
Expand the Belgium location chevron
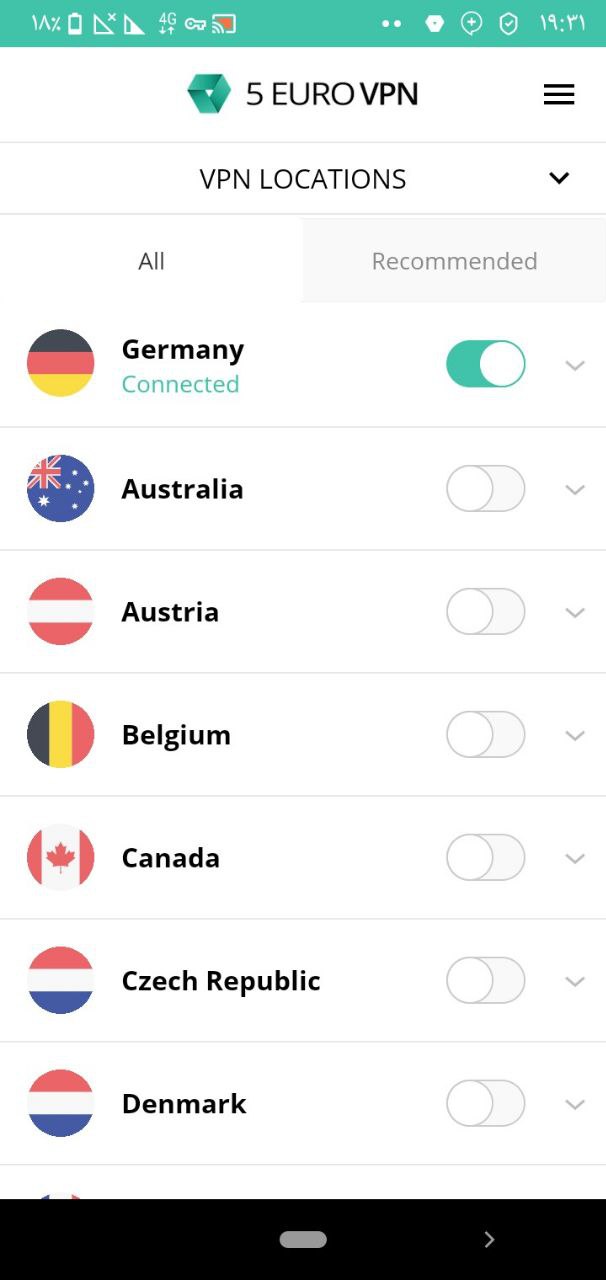574,736
